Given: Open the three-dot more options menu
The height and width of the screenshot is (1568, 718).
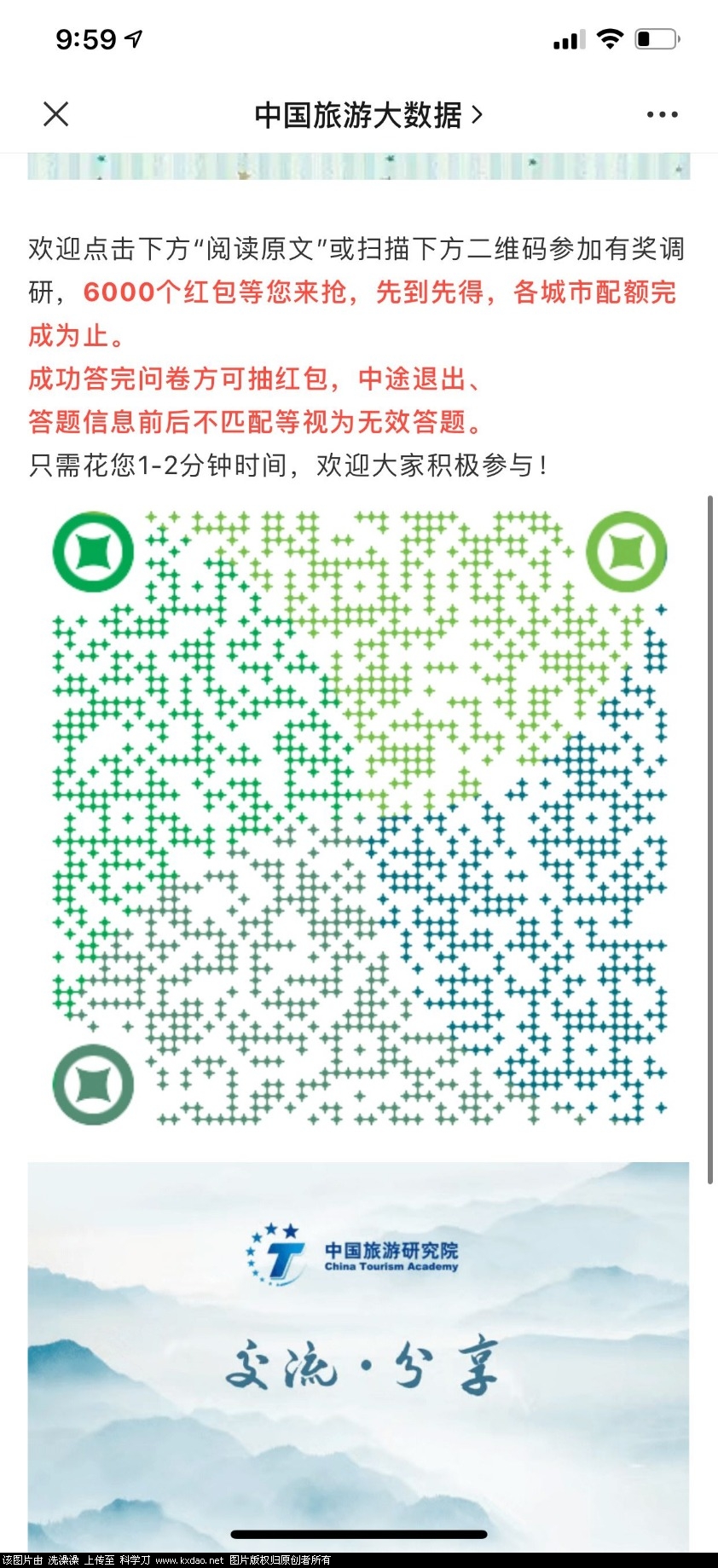Looking at the screenshot, I should pos(662,114).
